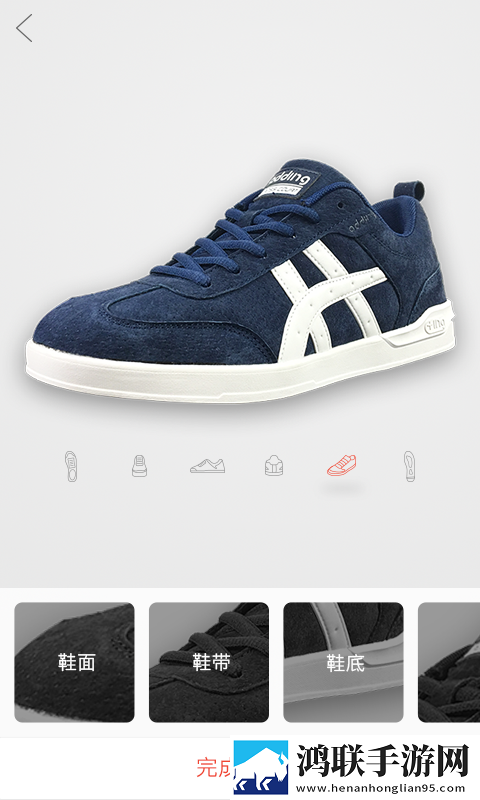Select the red angled shoe view
This screenshot has height=800, width=480.
click(342, 465)
